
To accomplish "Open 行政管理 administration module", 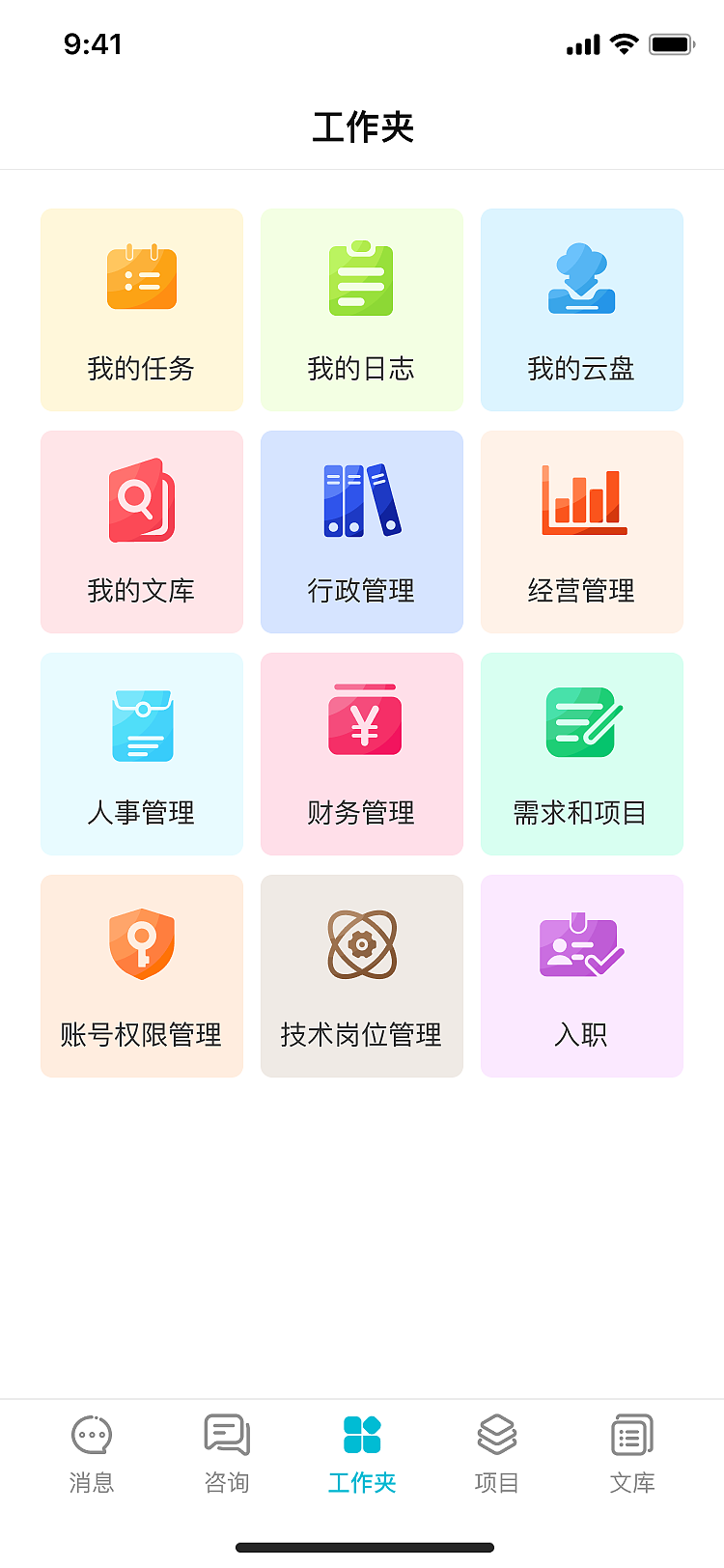I will click(x=361, y=531).
